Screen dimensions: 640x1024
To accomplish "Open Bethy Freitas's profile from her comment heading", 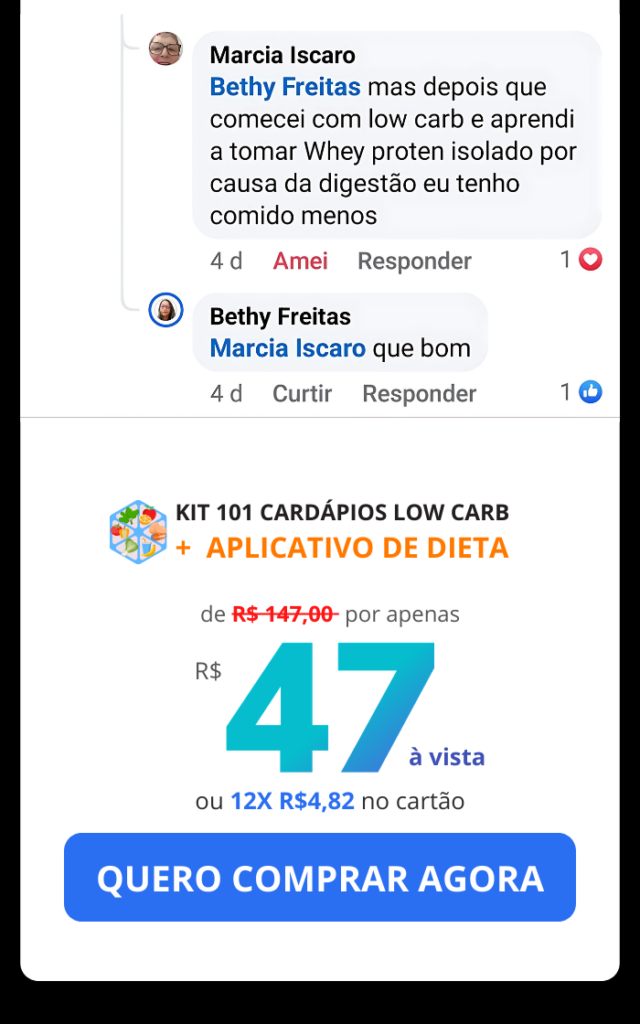I will (x=280, y=317).
